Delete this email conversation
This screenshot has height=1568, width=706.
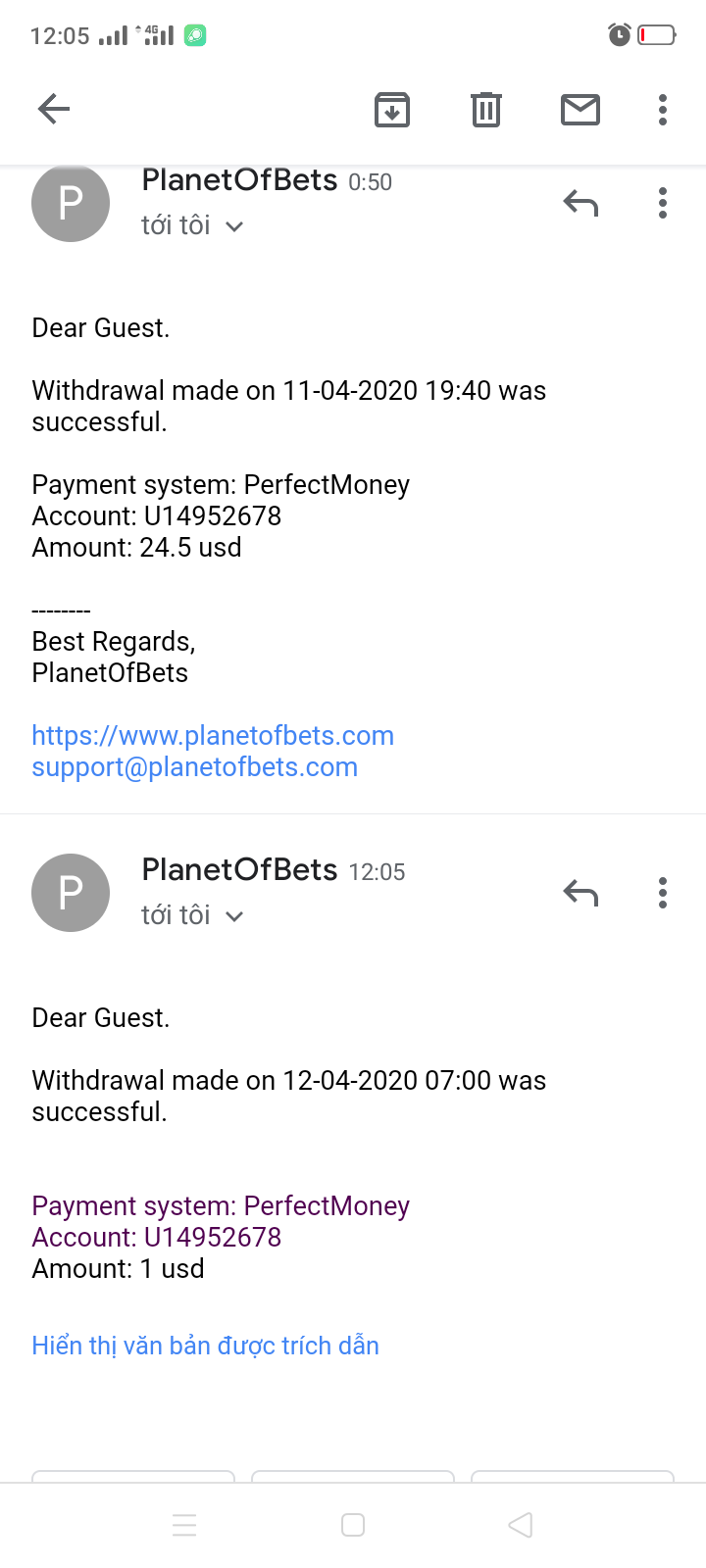(x=485, y=110)
